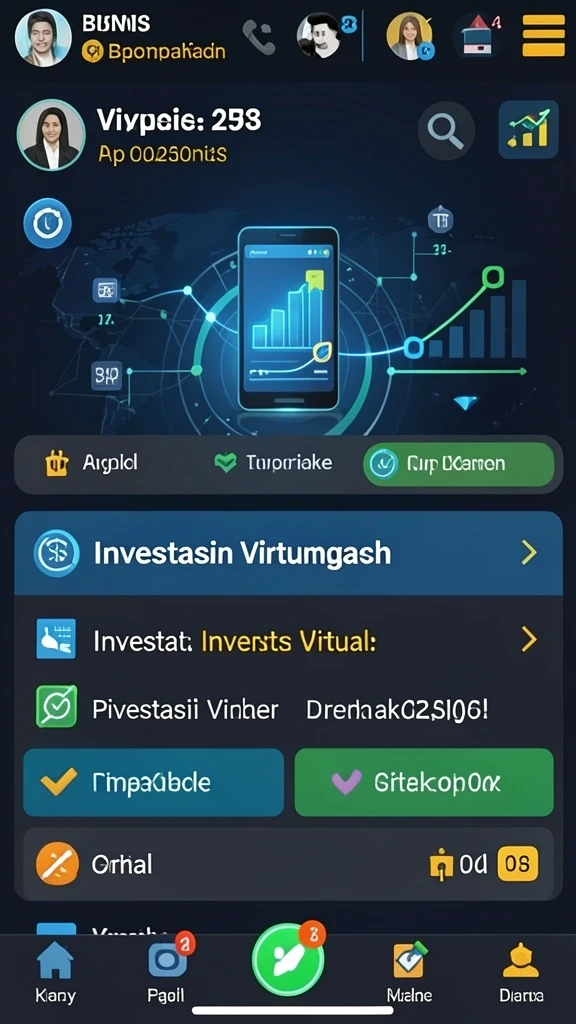Tap the phone call icon

[x=259, y=37]
